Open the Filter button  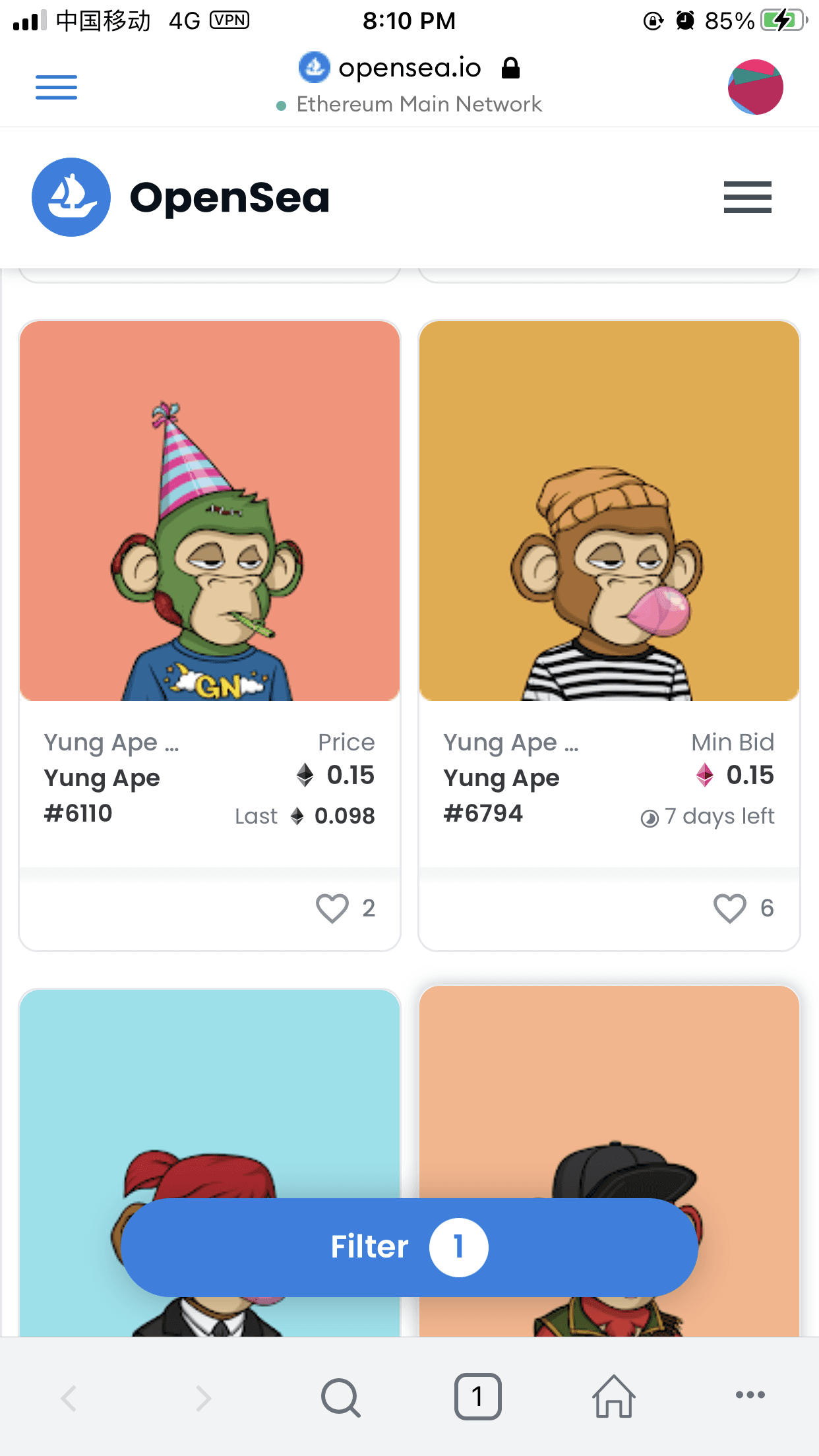pyautogui.click(x=409, y=1247)
